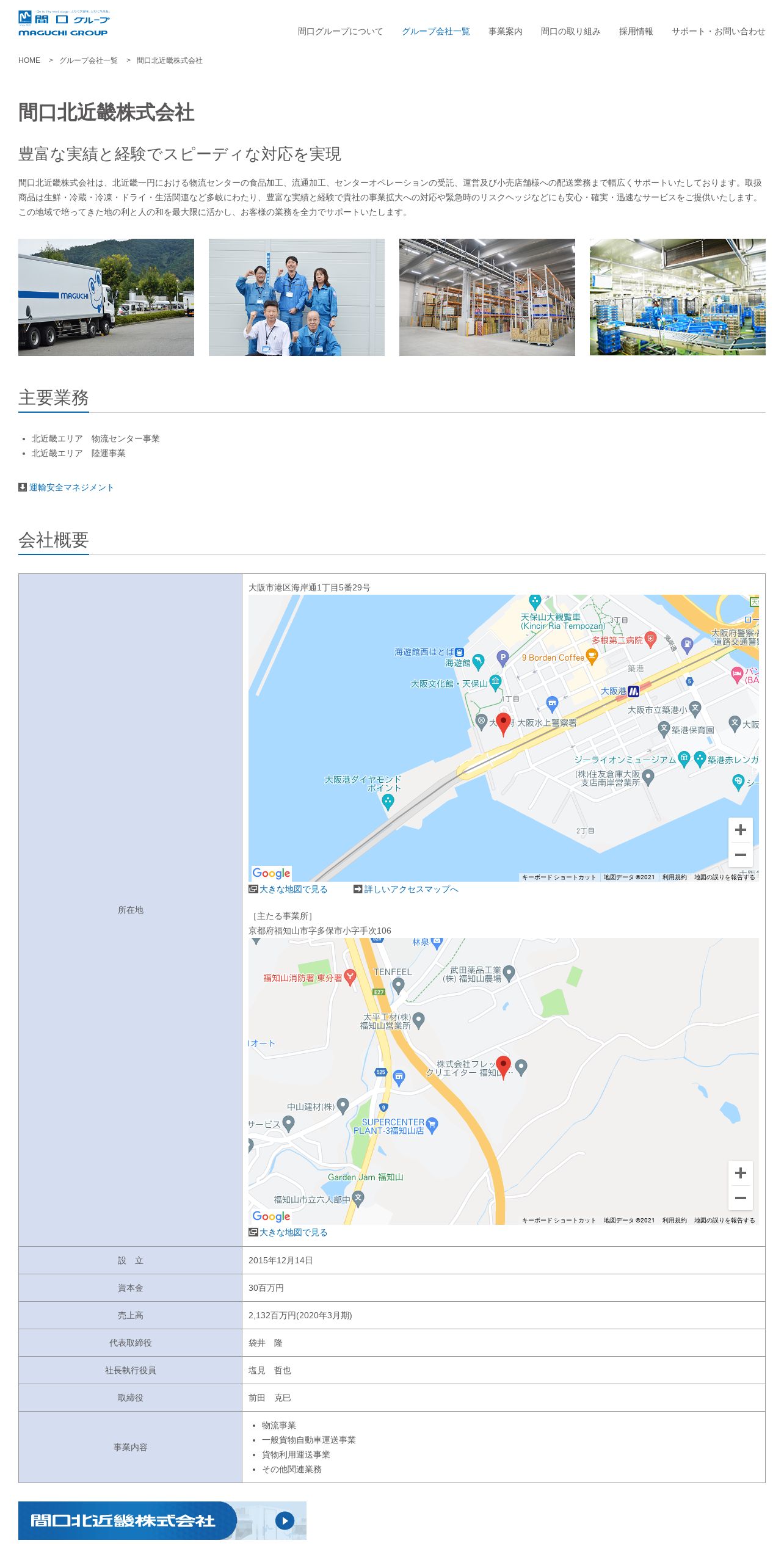
Task: Open the 間口北近畿株式会社 banner
Action: (x=162, y=1520)
